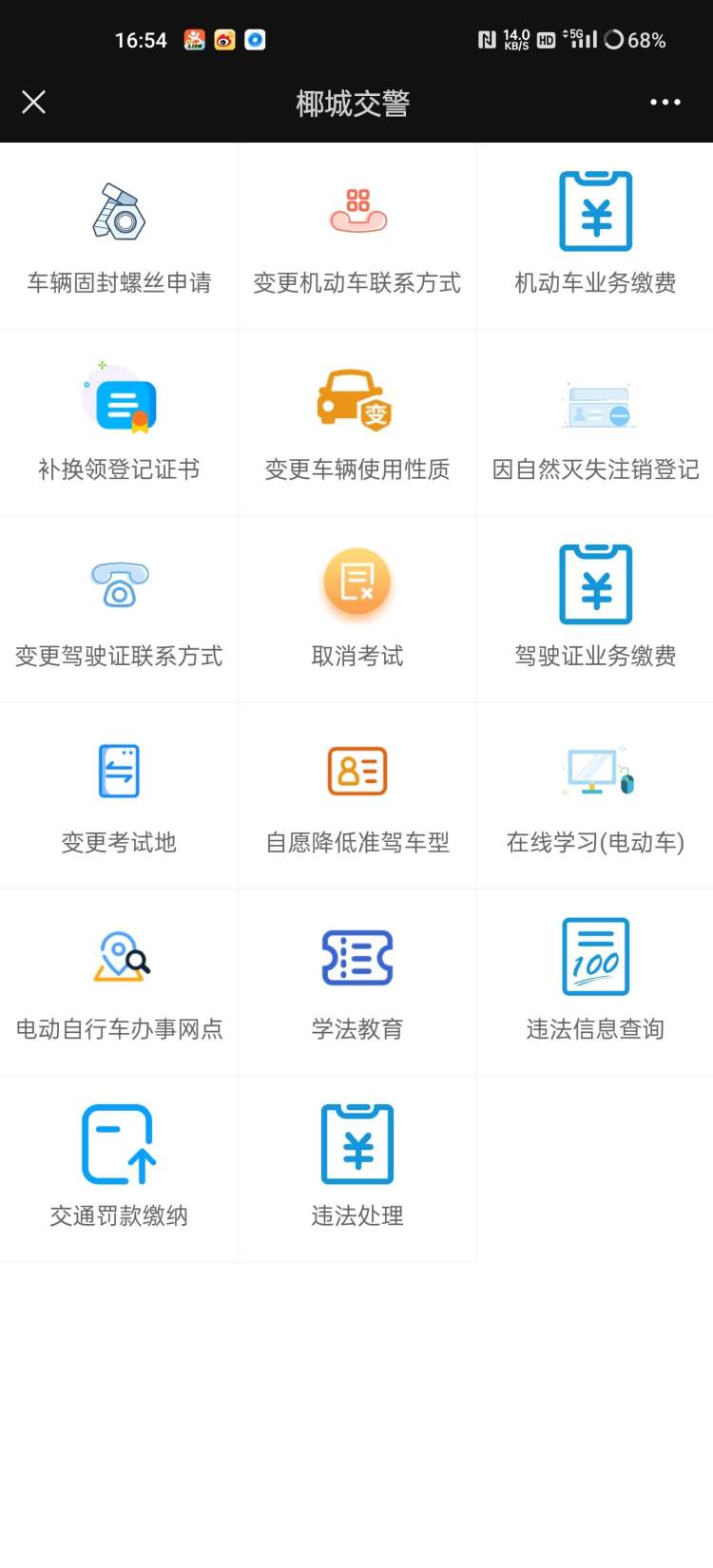Open the more options menu at top right
Viewport: 713px width, 1568px height.
tap(665, 102)
